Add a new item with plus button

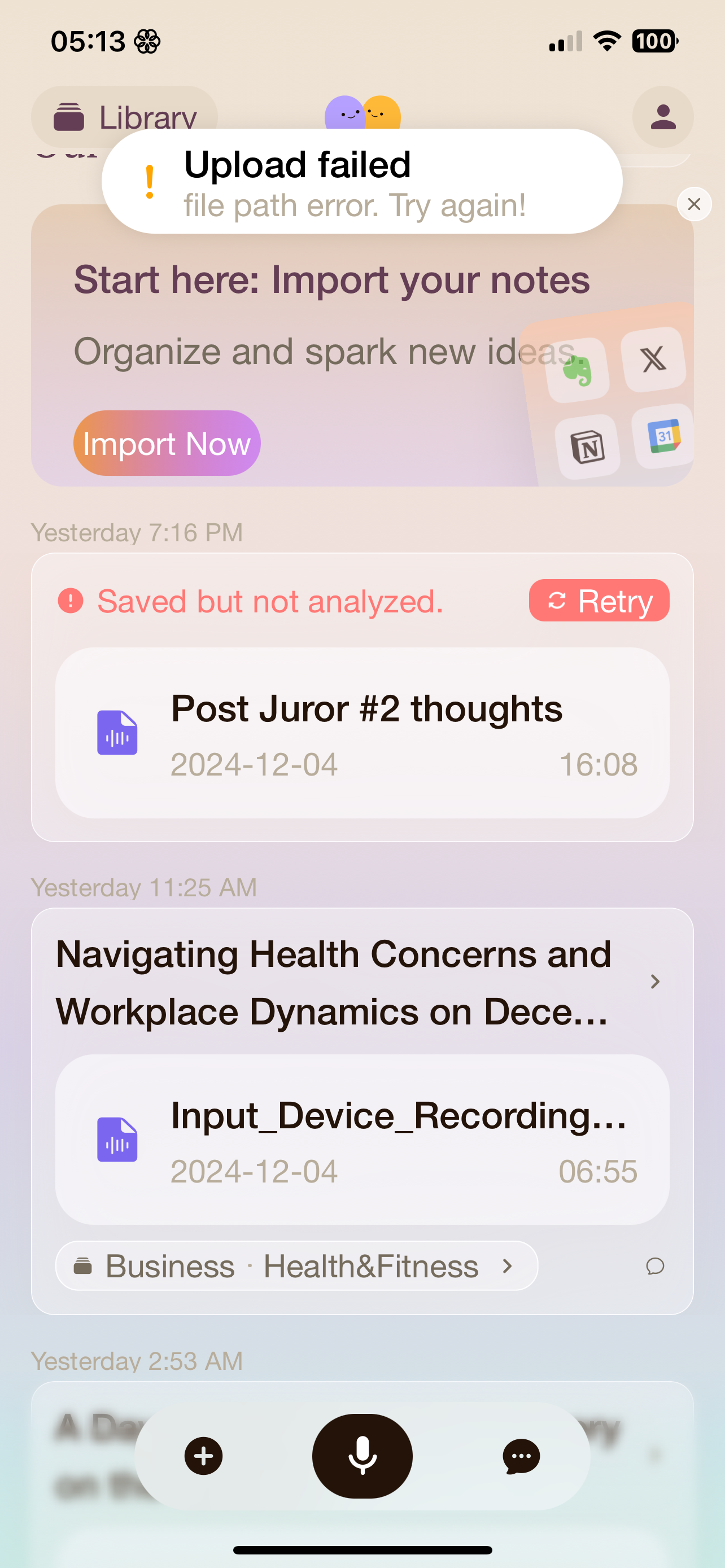point(203,1456)
